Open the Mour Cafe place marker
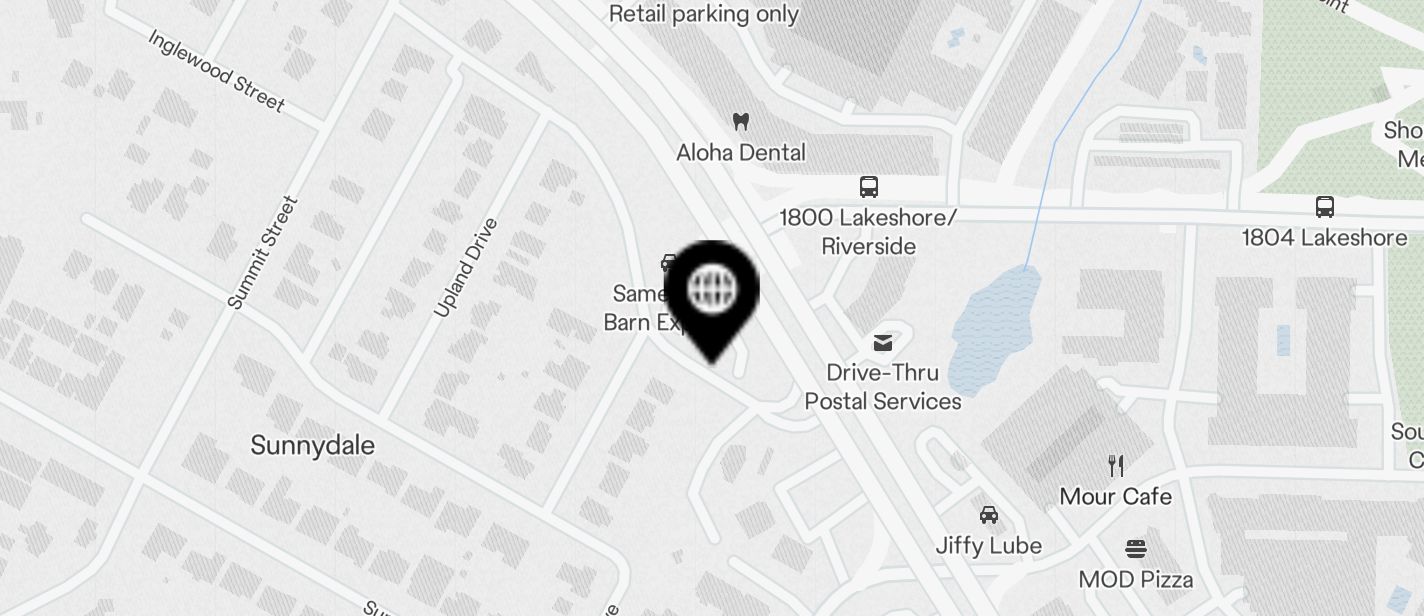This screenshot has height=616, width=1424. (1116, 465)
